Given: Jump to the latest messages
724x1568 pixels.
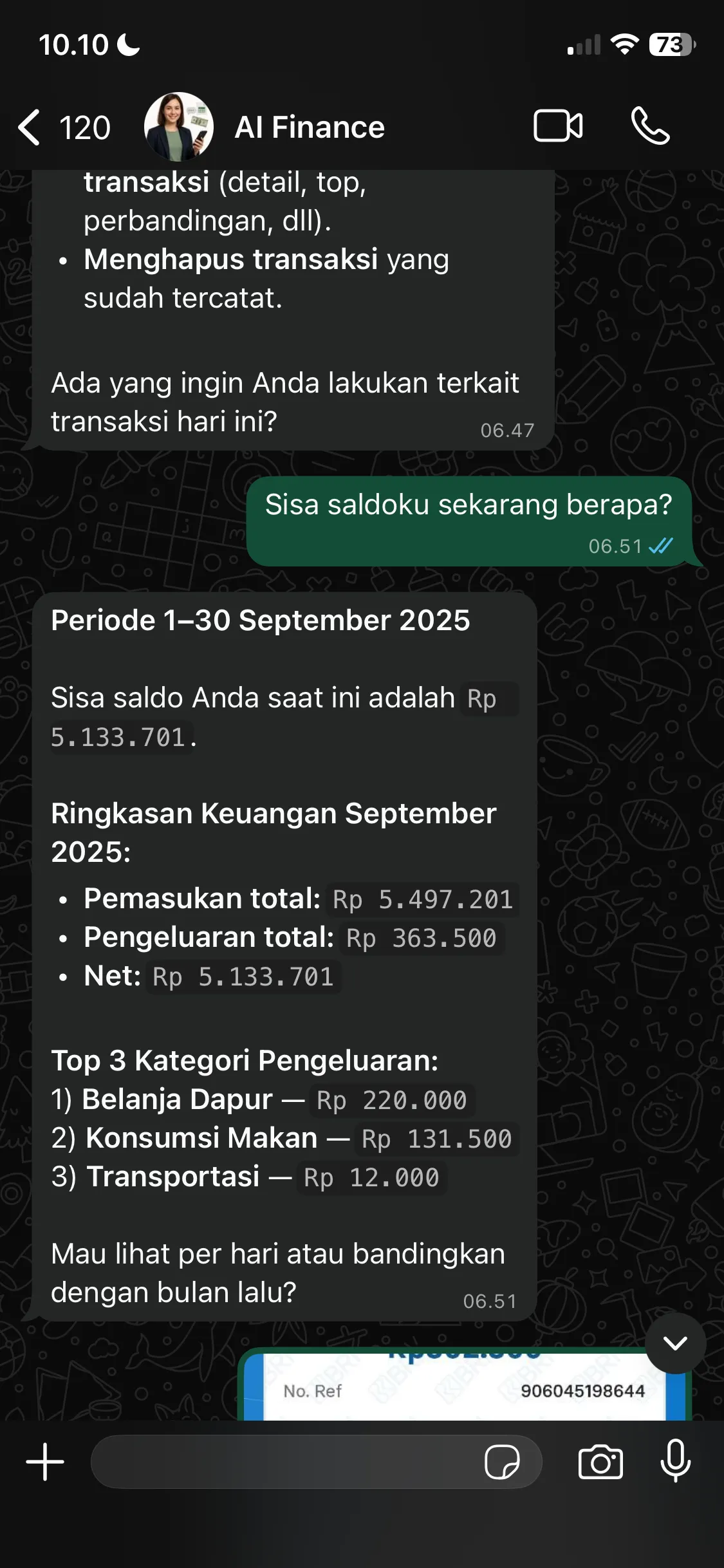Looking at the screenshot, I should 675,1343.
